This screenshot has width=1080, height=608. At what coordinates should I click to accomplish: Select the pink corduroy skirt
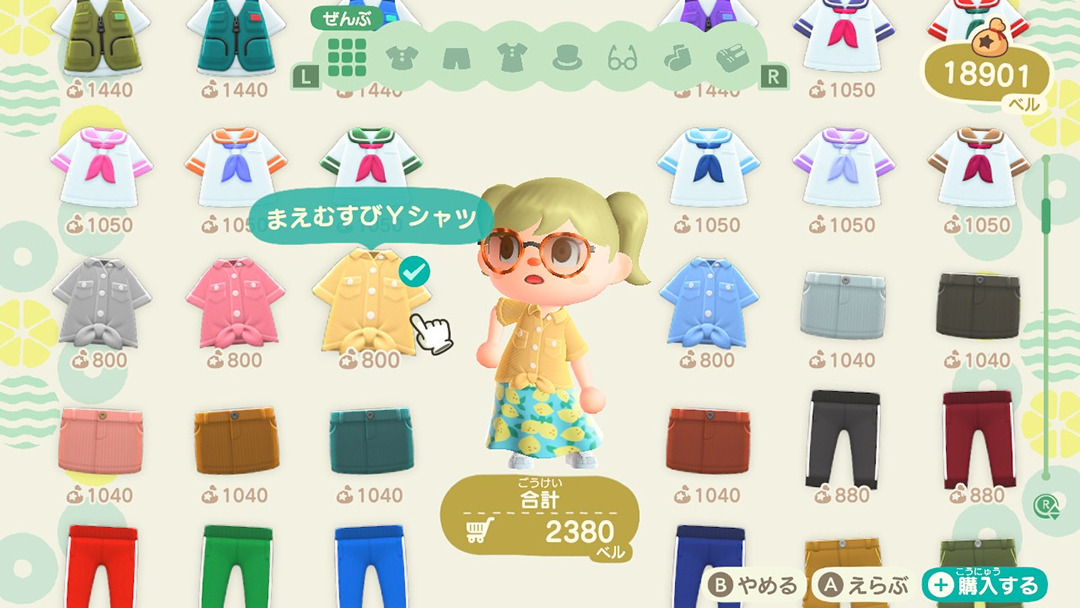click(101, 440)
